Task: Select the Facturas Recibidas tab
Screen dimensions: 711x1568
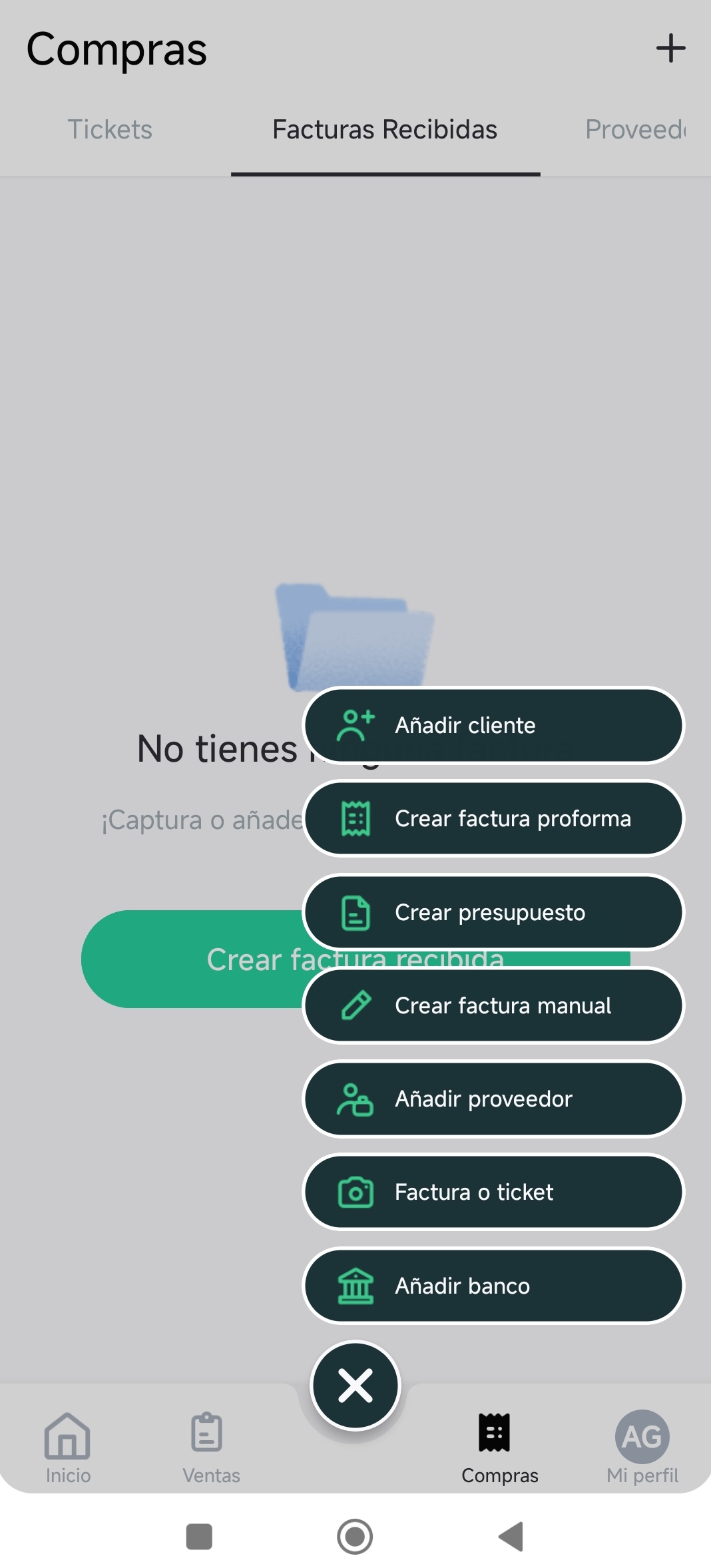Action: pyautogui.click(x=385, y=129)
